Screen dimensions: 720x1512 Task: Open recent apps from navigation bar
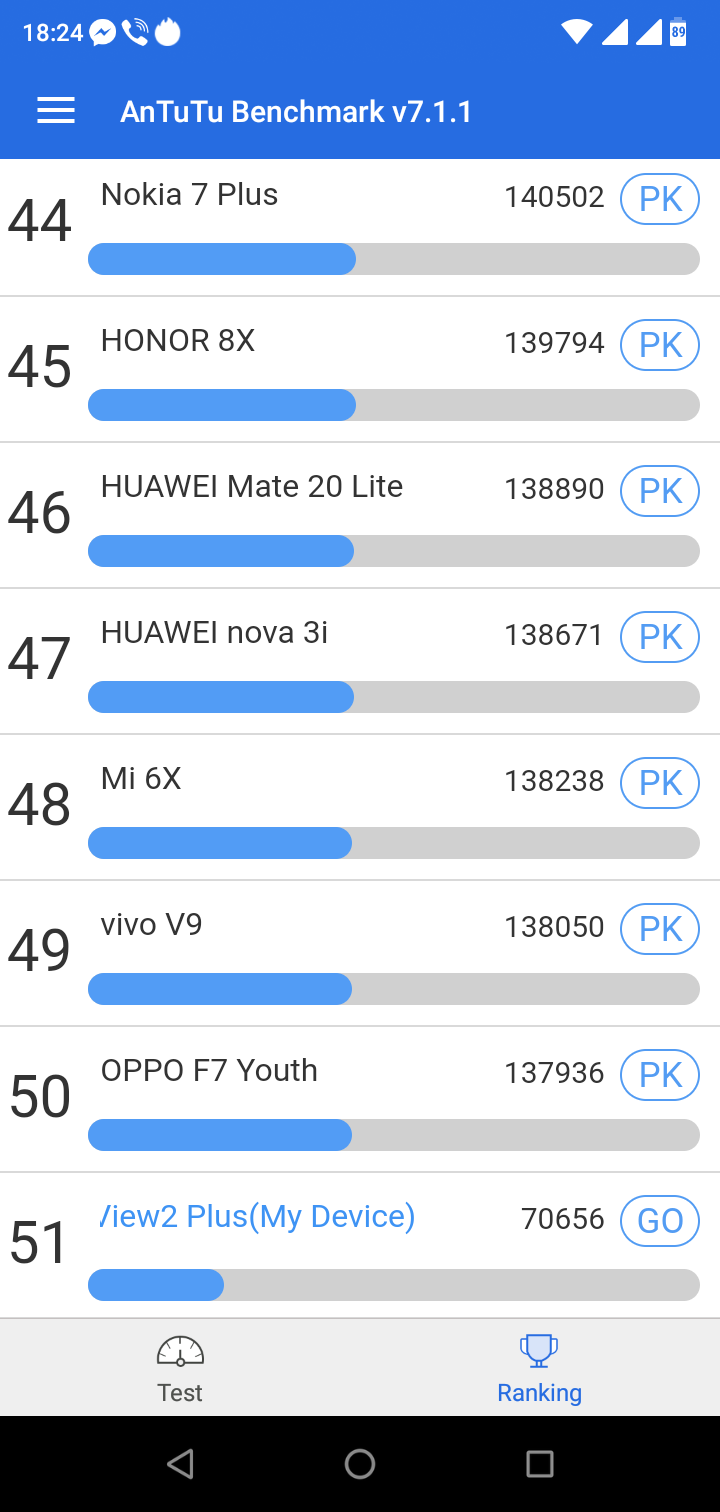click(x=540, y=1464)
